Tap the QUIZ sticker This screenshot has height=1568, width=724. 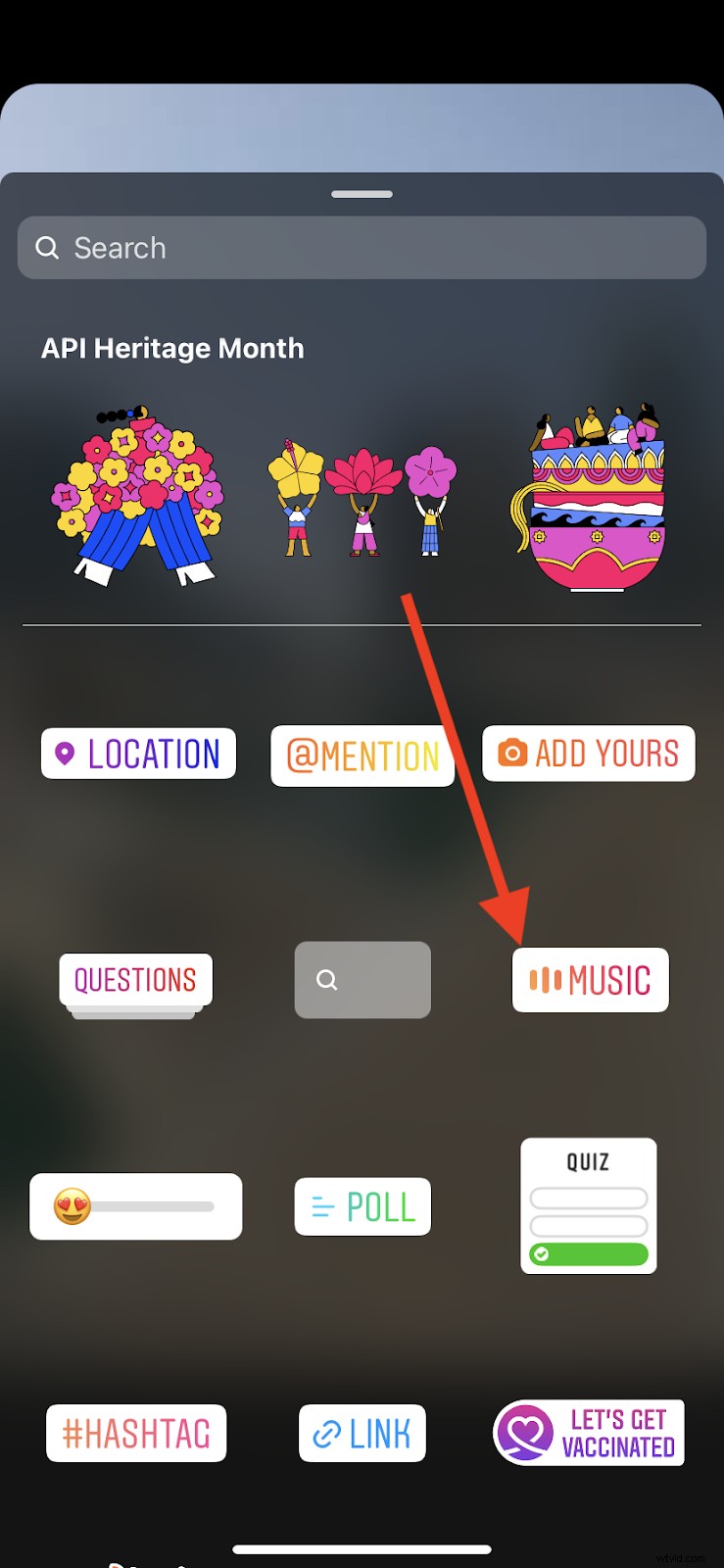coord(588,1204)
